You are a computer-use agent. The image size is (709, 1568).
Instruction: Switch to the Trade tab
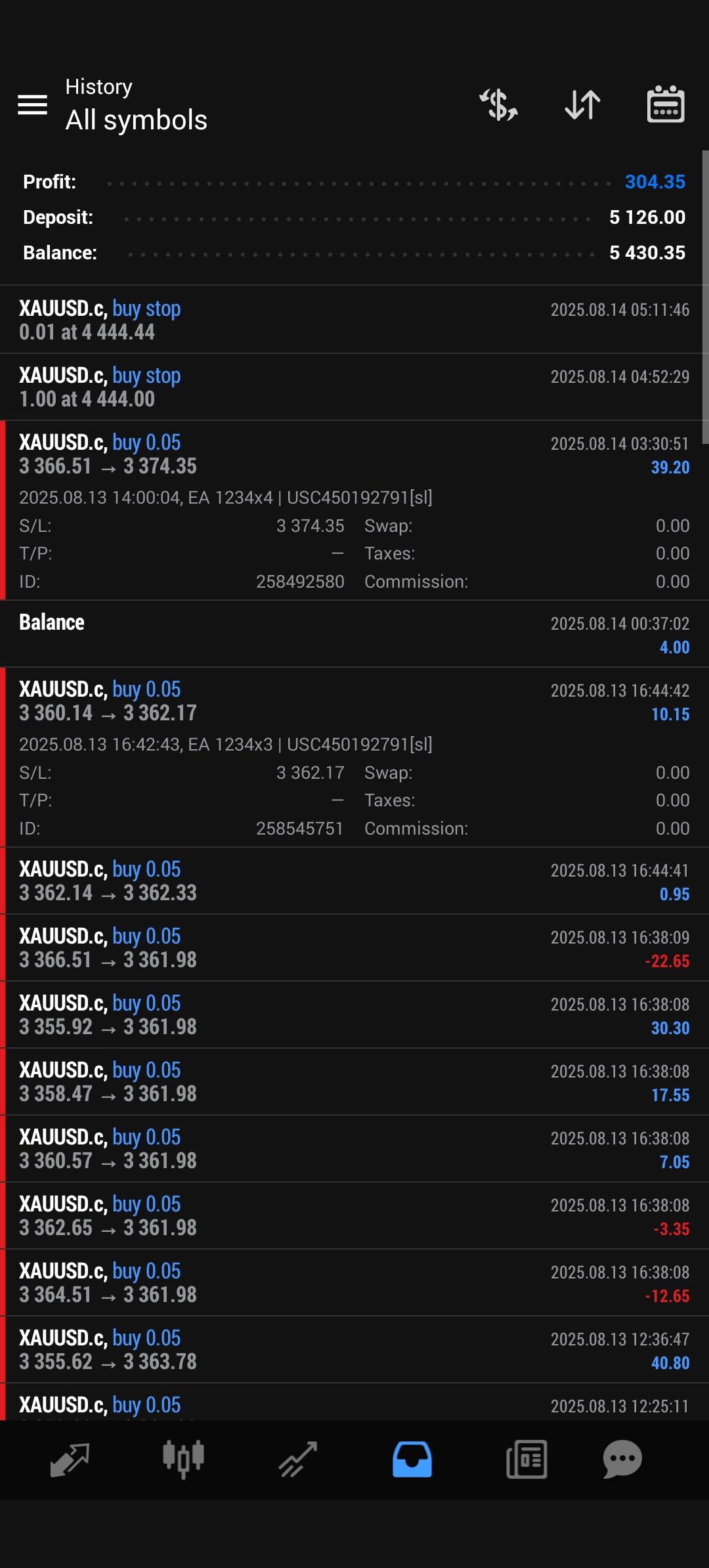pos(298,1460)
